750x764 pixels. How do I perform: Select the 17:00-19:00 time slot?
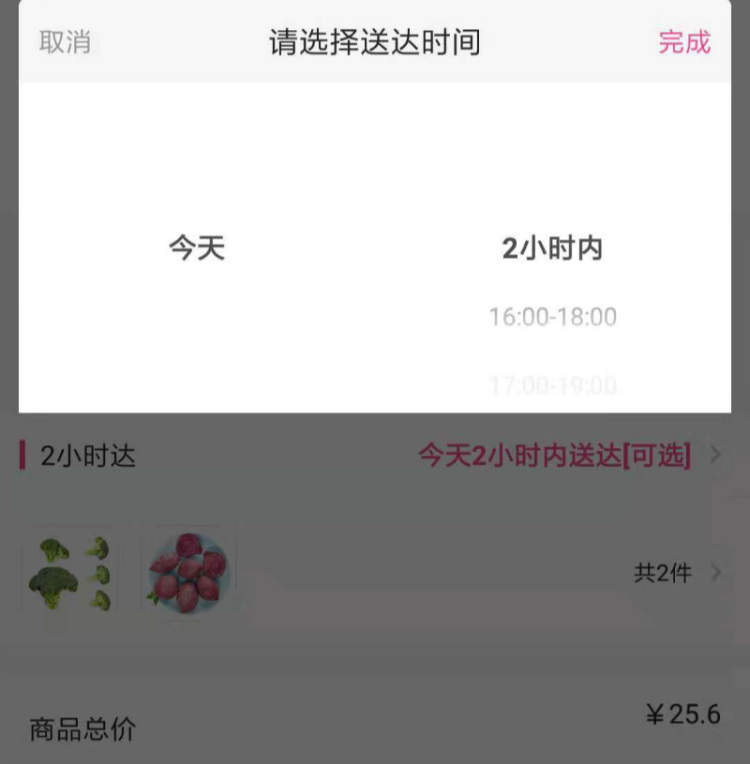click(552, 385)
